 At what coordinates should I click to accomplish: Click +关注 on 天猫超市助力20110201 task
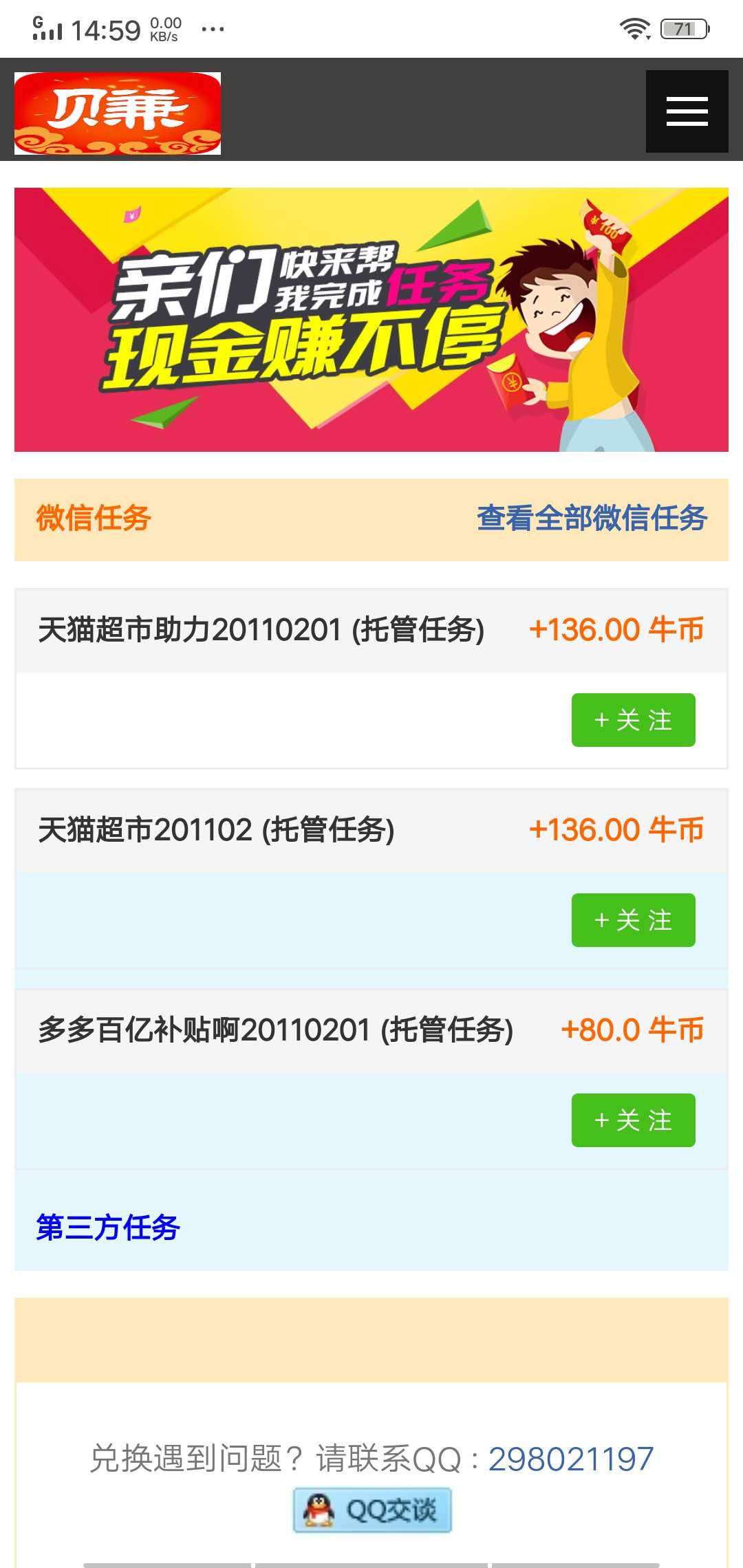632,720
